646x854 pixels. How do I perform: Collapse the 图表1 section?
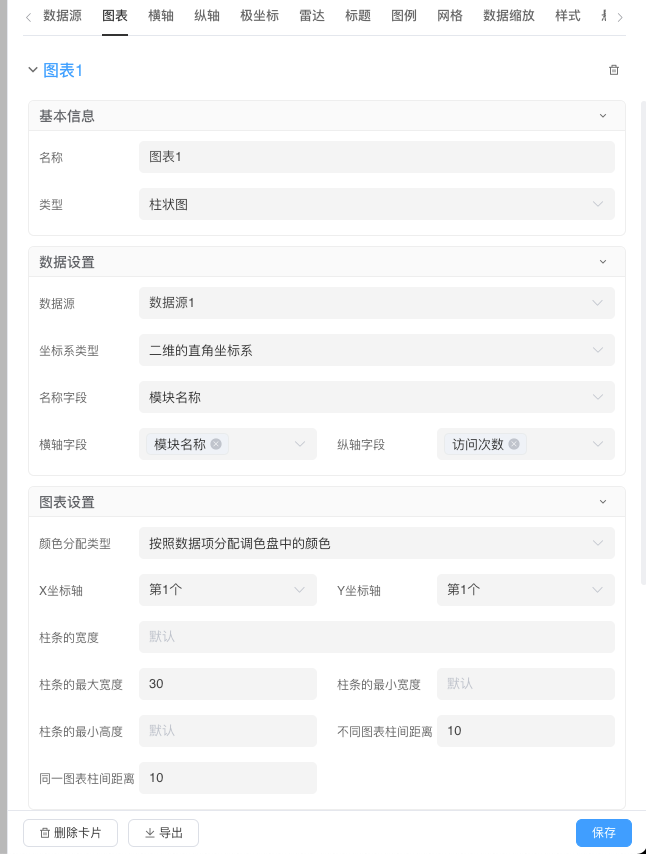pos(32,70)
